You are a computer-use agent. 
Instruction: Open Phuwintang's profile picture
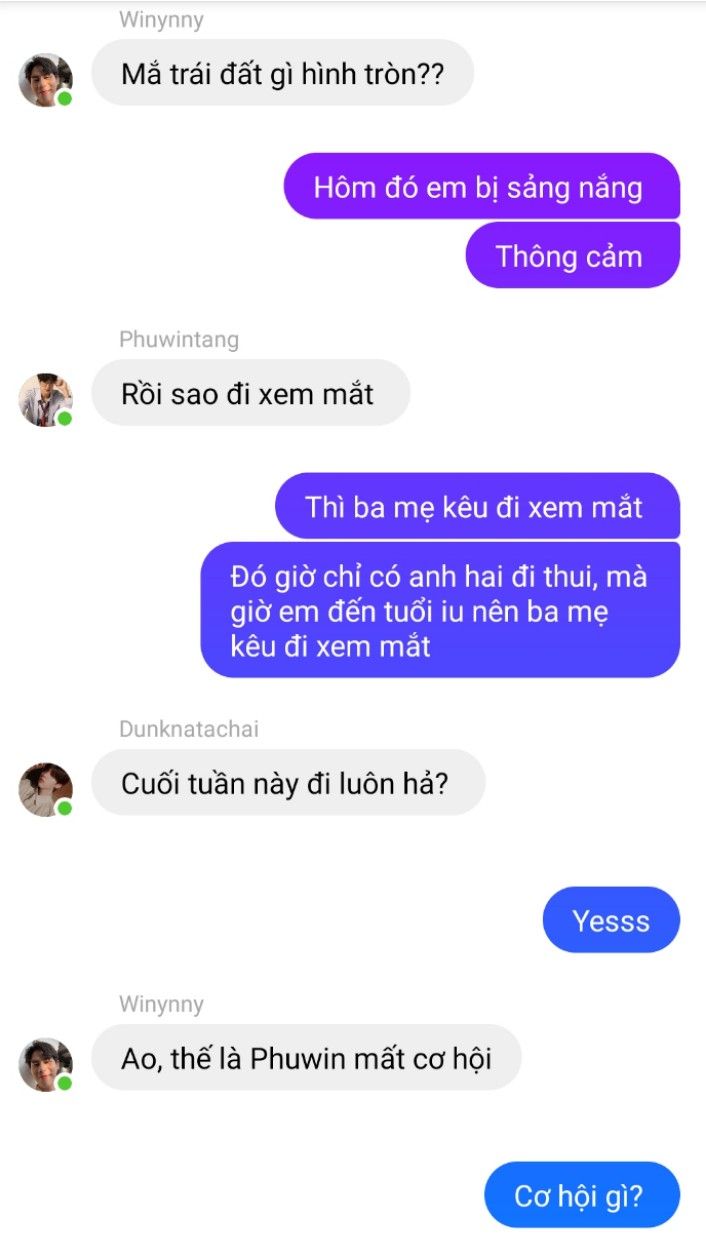pyautogui.click(x=46, y=400)
